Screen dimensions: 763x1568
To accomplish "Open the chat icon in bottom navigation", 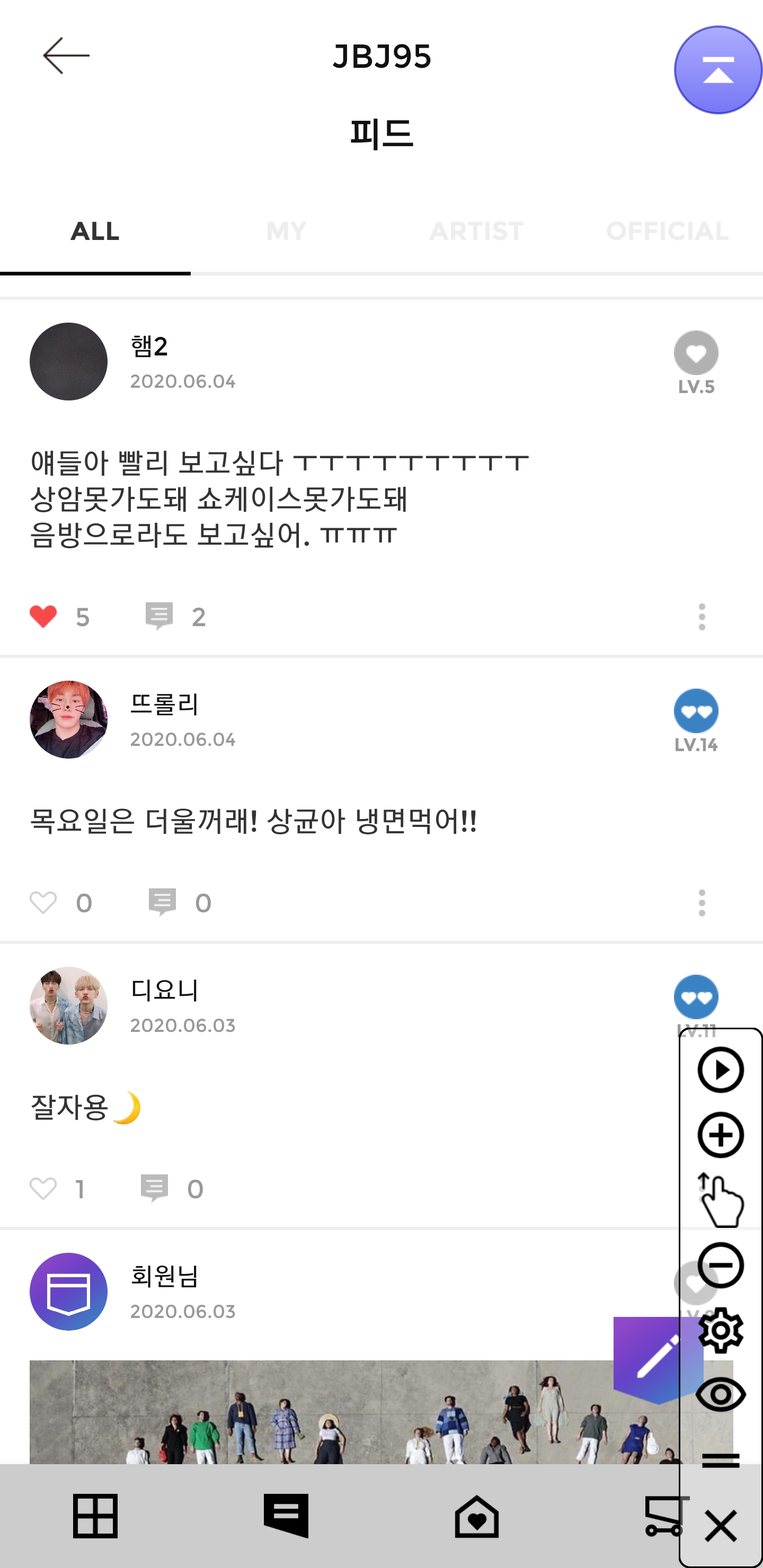I will [286, 1516].
